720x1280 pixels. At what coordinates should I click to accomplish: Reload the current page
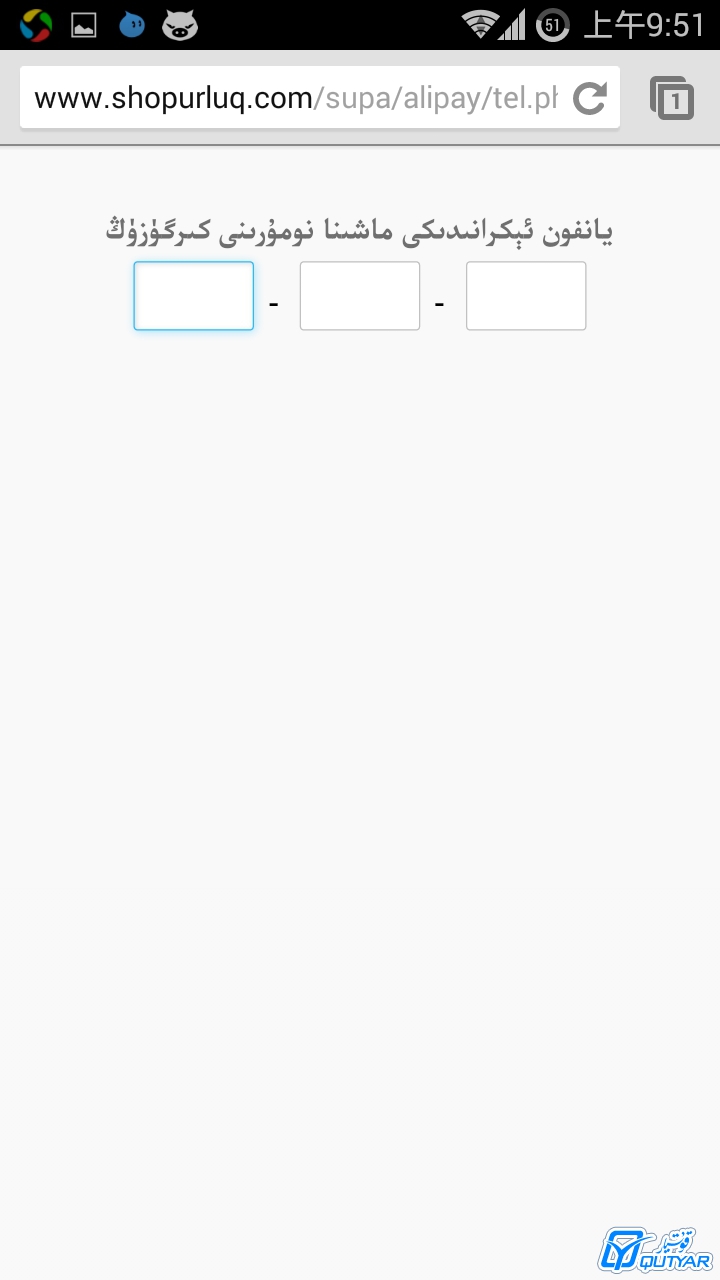tap(590, 98)
